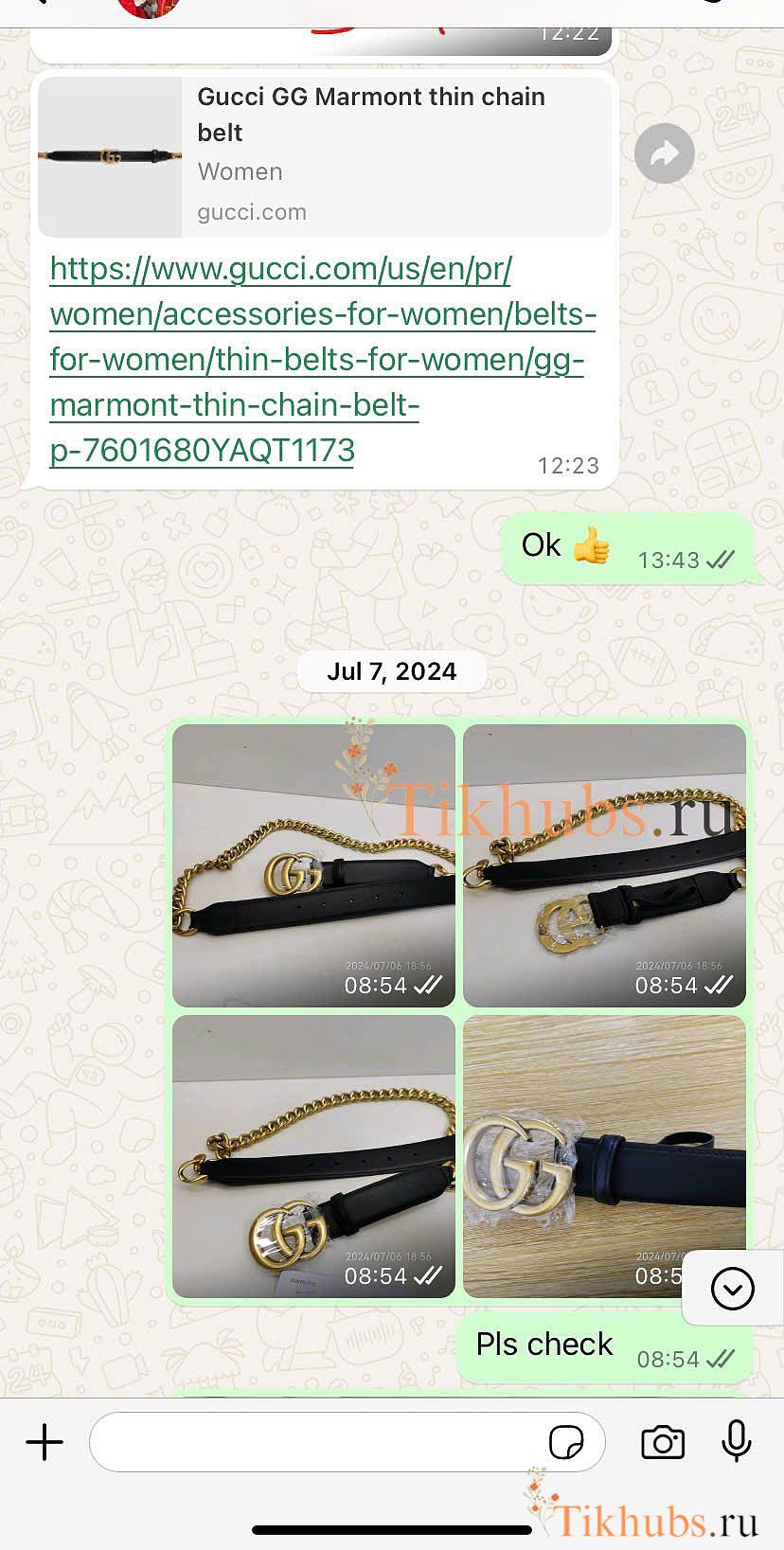Forward the Gucci belt link message

[x=664, y=153]
